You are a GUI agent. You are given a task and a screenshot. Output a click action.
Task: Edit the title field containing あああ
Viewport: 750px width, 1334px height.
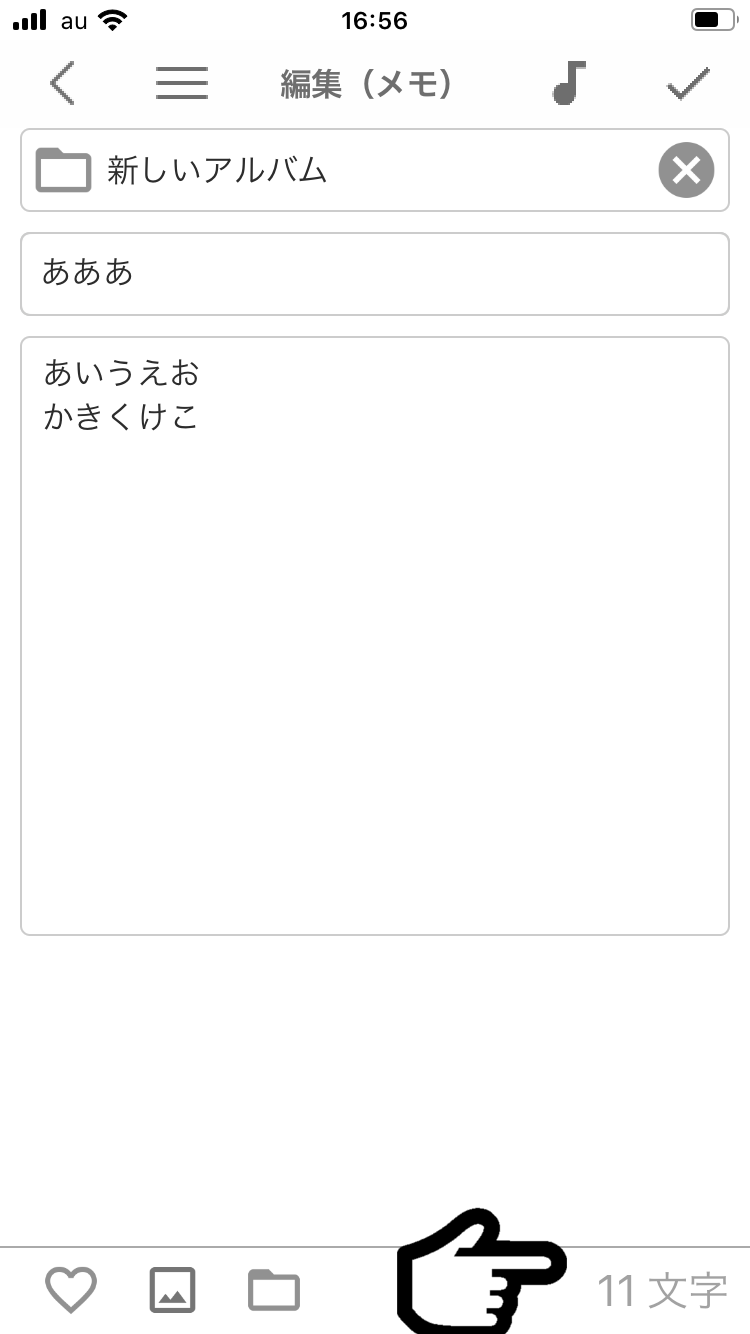point(375,274)
